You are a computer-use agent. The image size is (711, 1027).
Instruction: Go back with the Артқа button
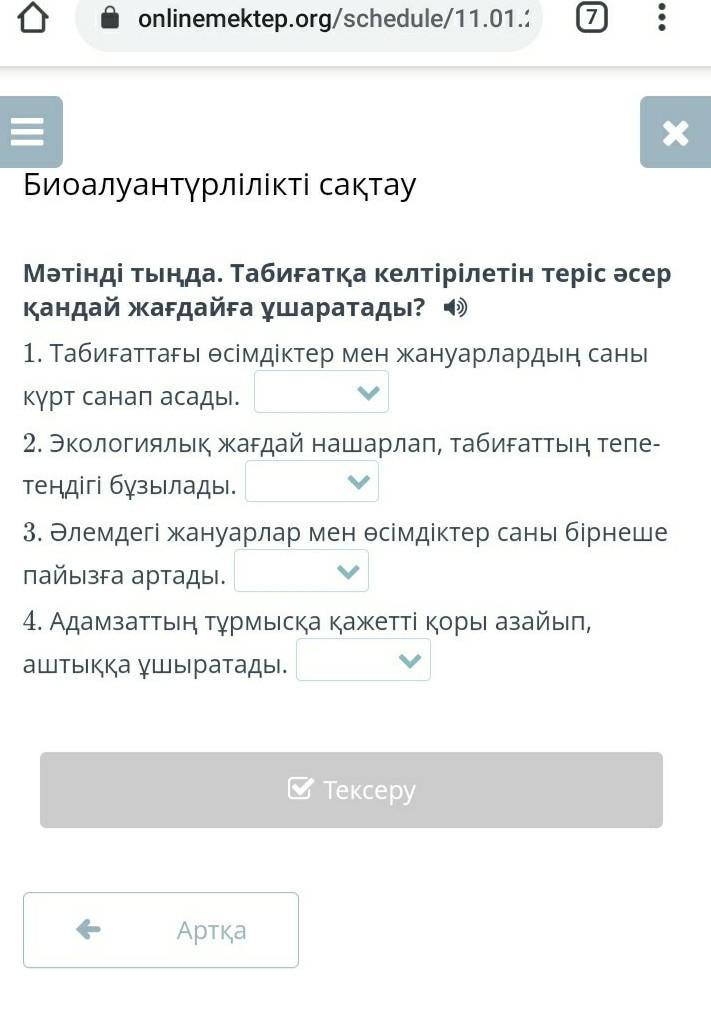coord(161,930)
